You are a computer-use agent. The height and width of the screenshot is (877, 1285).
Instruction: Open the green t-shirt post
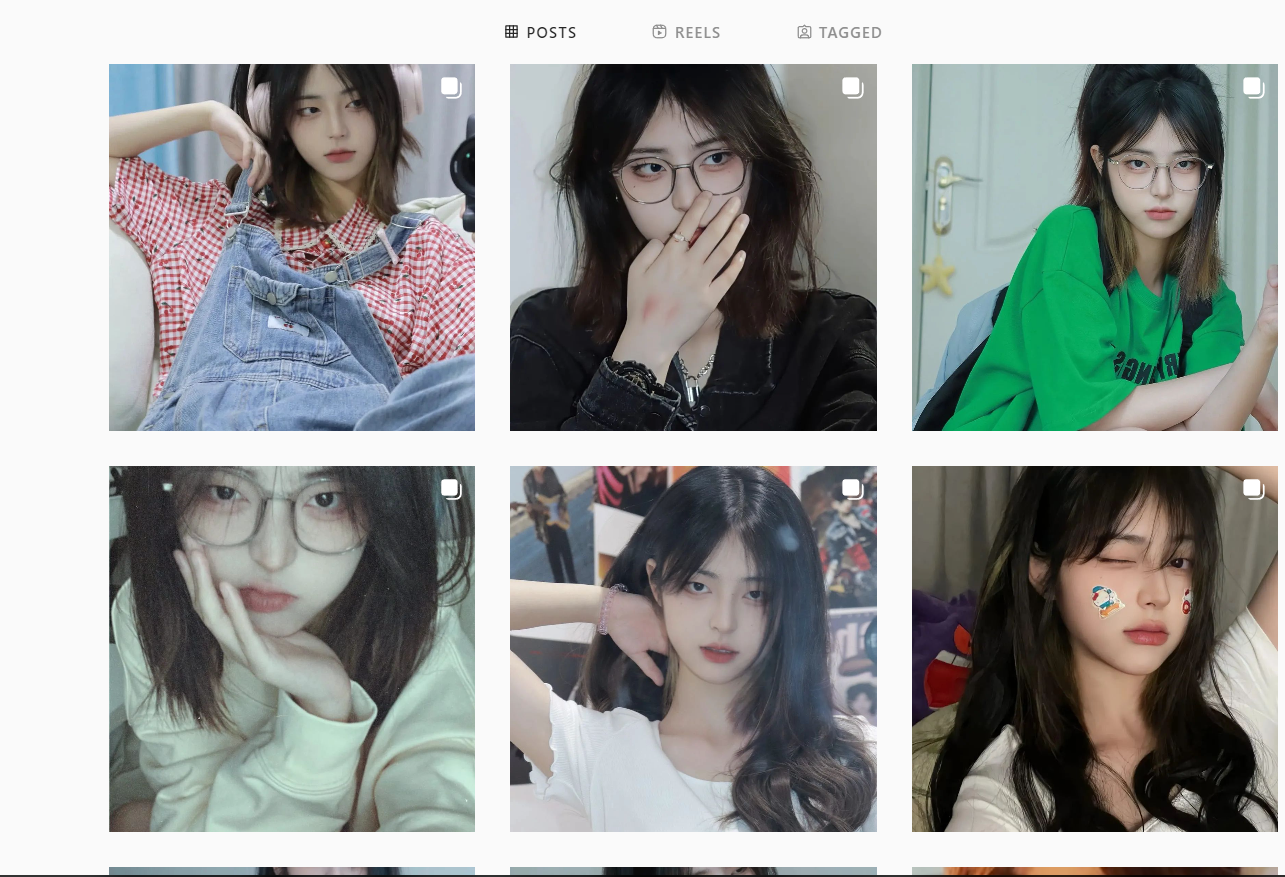pyautogui.click(x=1094, y=247)
